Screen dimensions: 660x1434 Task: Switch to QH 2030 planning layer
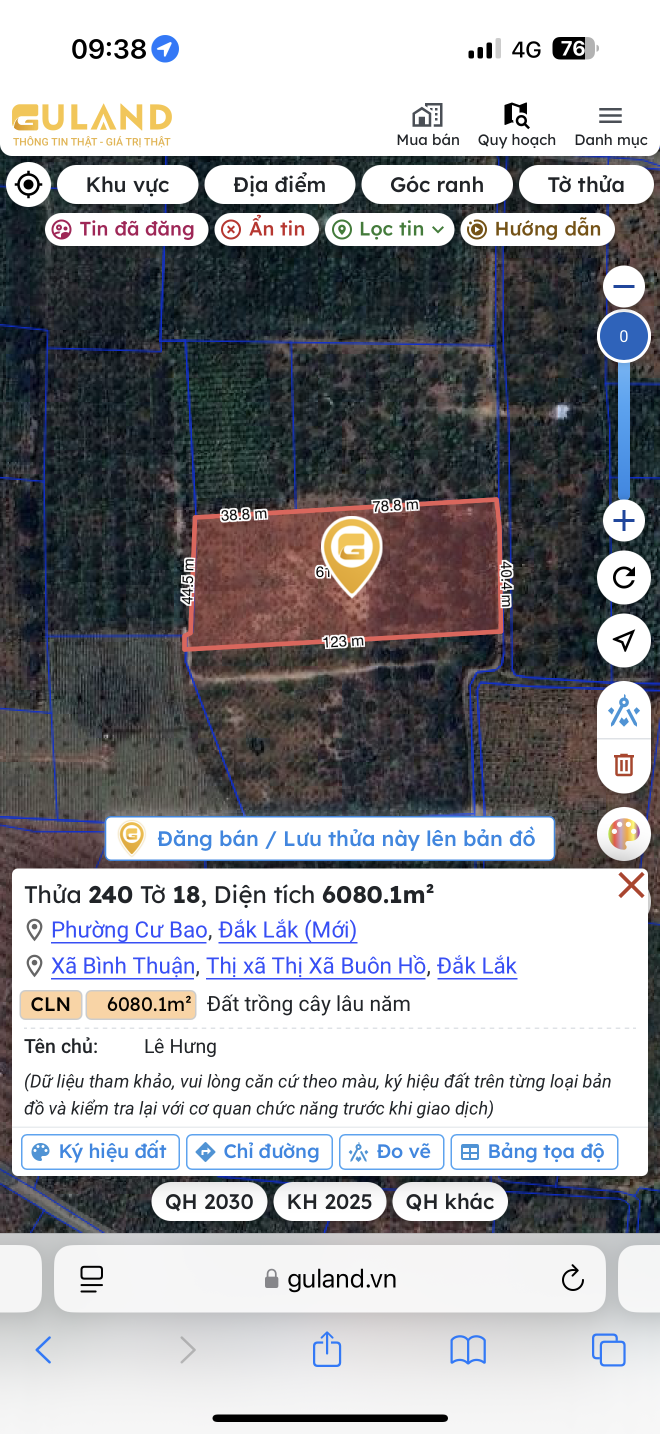209,1201
